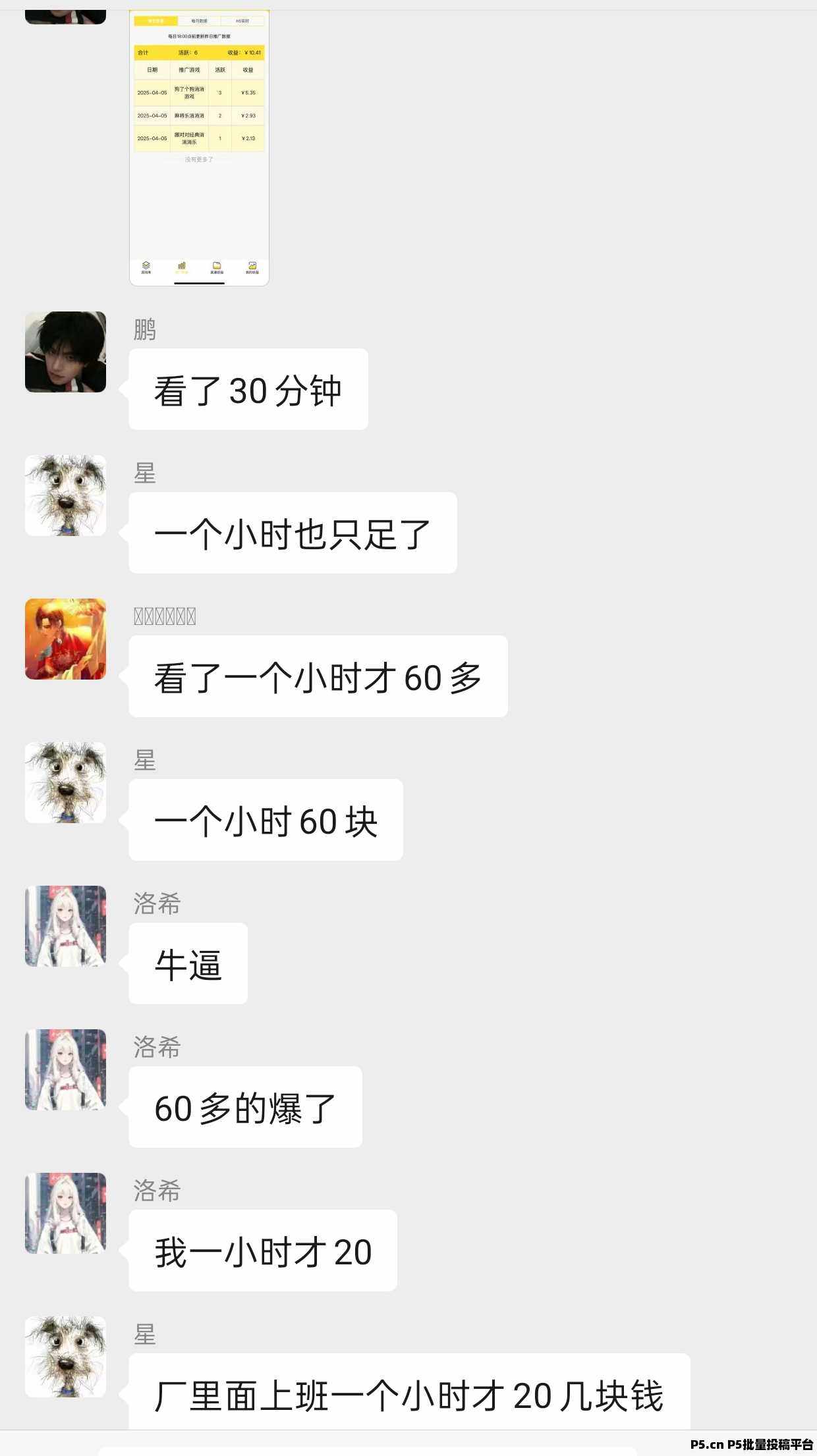The image size is (817, 1456).
Task: Open 鹏's avatar beside '看了30分钟'
Action: pos(65,352)
